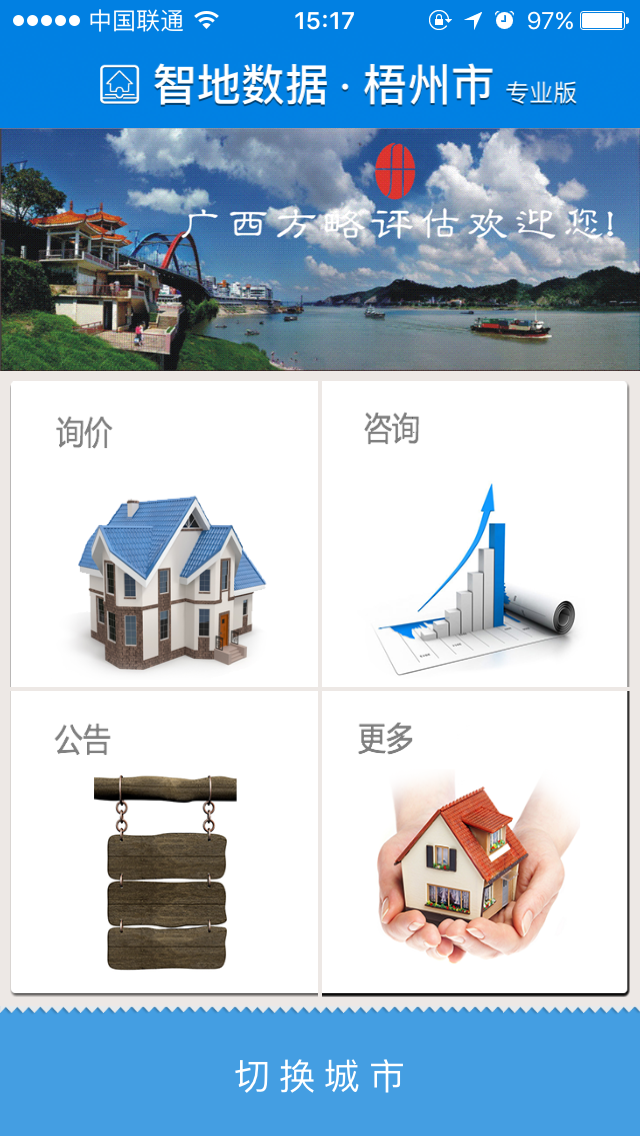The image size is (640, 1136).
Task: Open the 询价 house tile
Action: pos(165,535)
